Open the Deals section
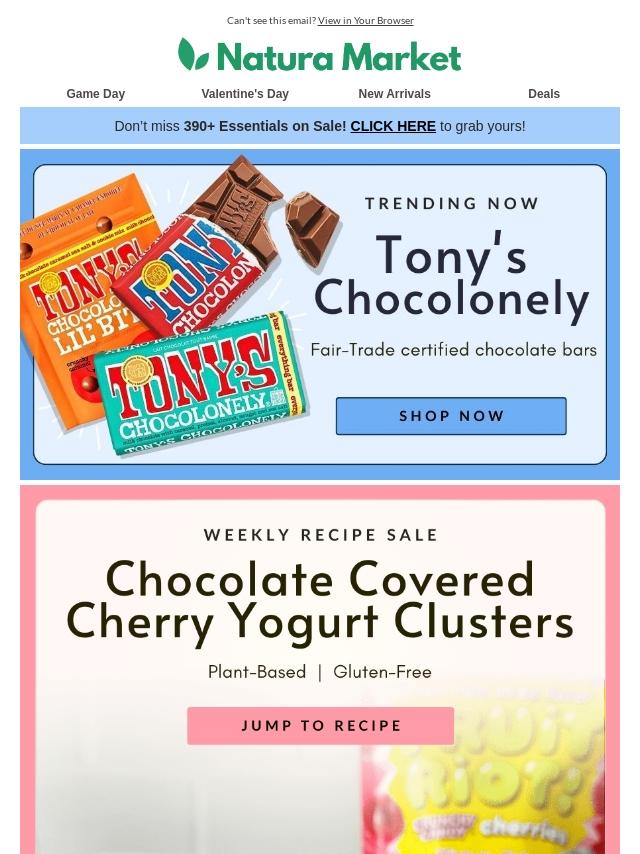Viewport: 640px width, 854px height. tap(544, 94)
